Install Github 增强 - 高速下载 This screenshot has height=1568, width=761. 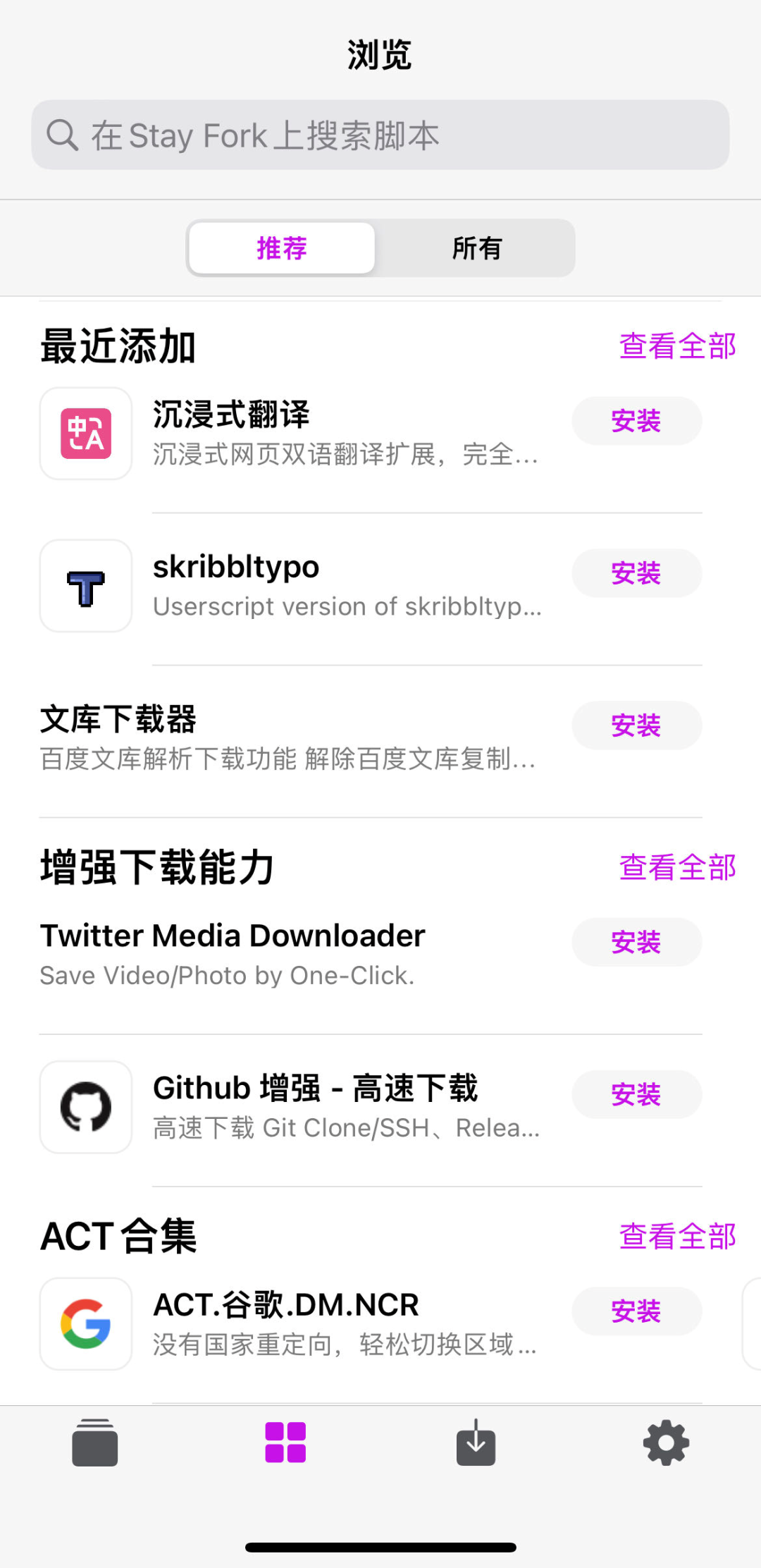tap(636, 1094)
